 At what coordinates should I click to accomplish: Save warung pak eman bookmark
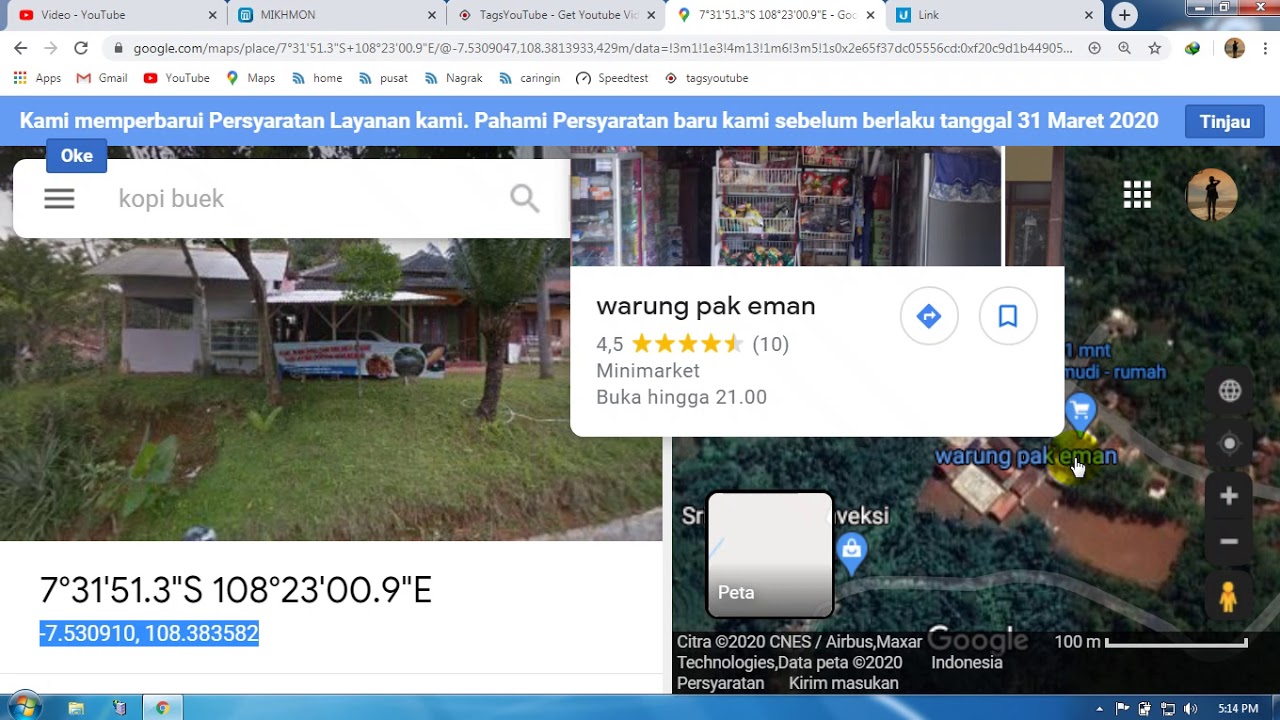pos(1007,317)
